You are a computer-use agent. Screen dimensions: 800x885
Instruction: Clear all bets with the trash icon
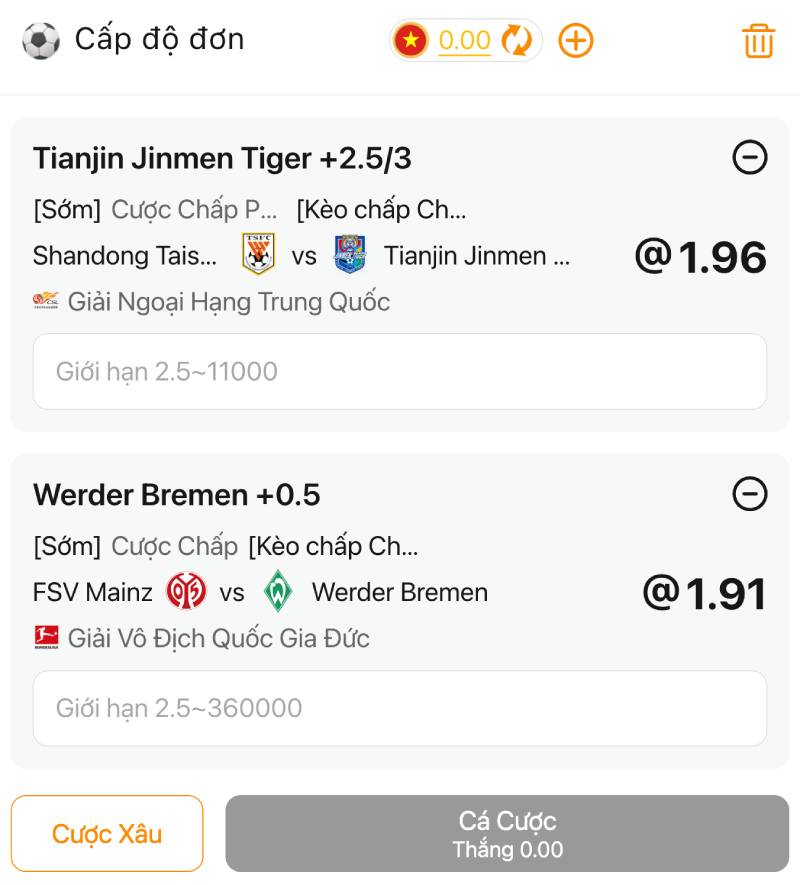pyautogui.click(x=758, y=41)
